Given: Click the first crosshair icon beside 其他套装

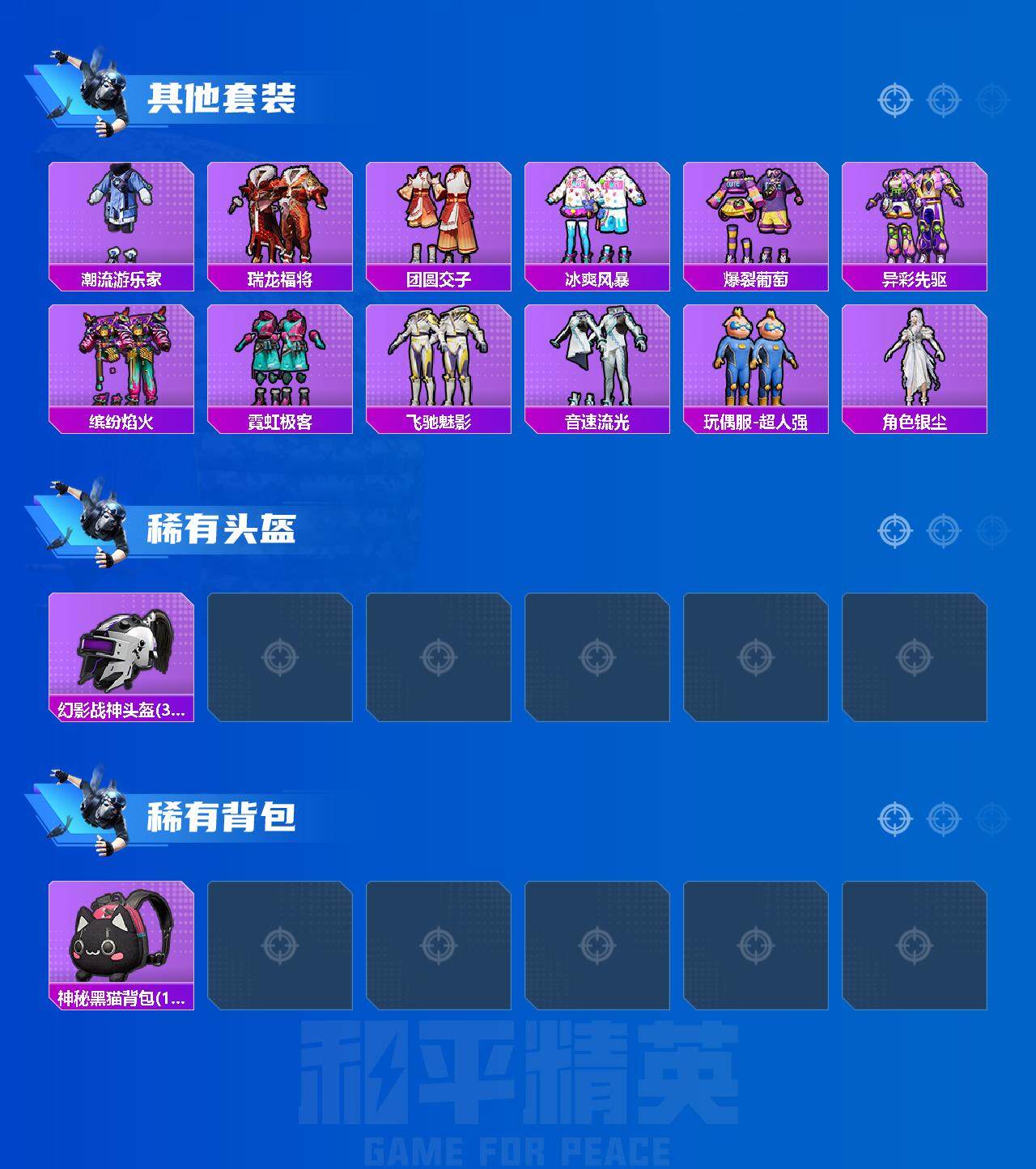Looking at the screenshot, I should pyautogui.click(x=894, y=100).
